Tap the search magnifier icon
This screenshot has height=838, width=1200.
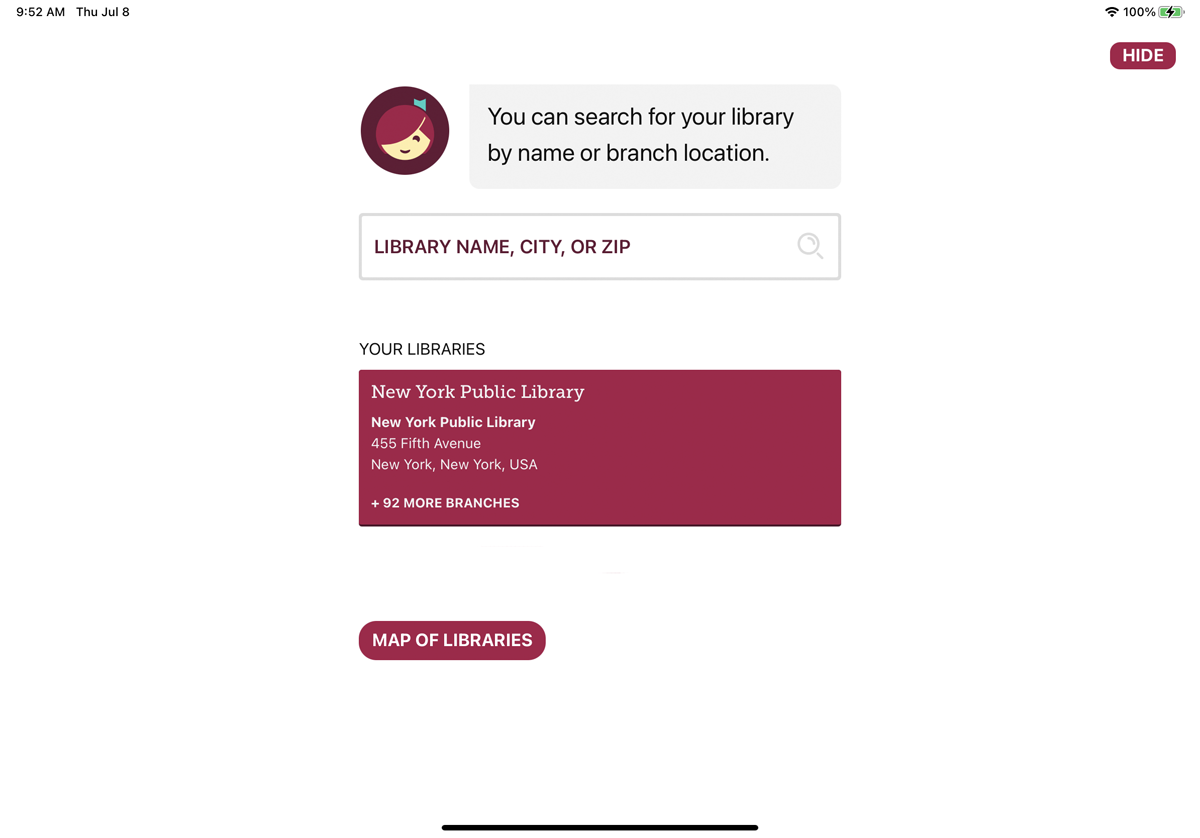pyautogui.click(x=810, y=246)
